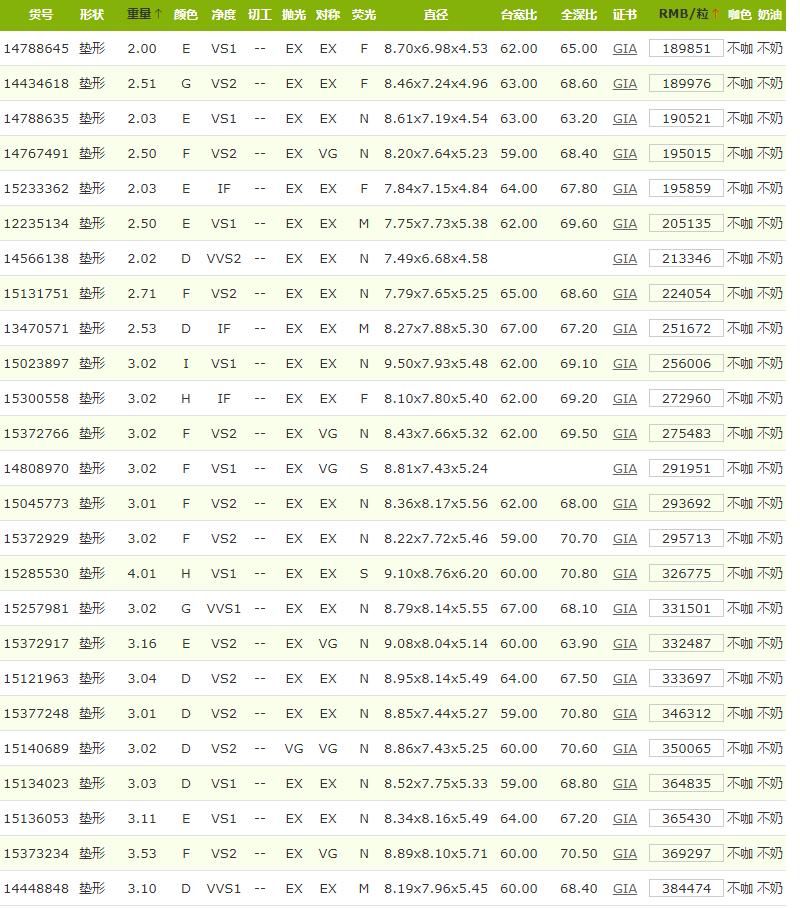This screenshot has height=908, width=800.
Task: Open GIA link for item 15140689
Action: point(624,748)
